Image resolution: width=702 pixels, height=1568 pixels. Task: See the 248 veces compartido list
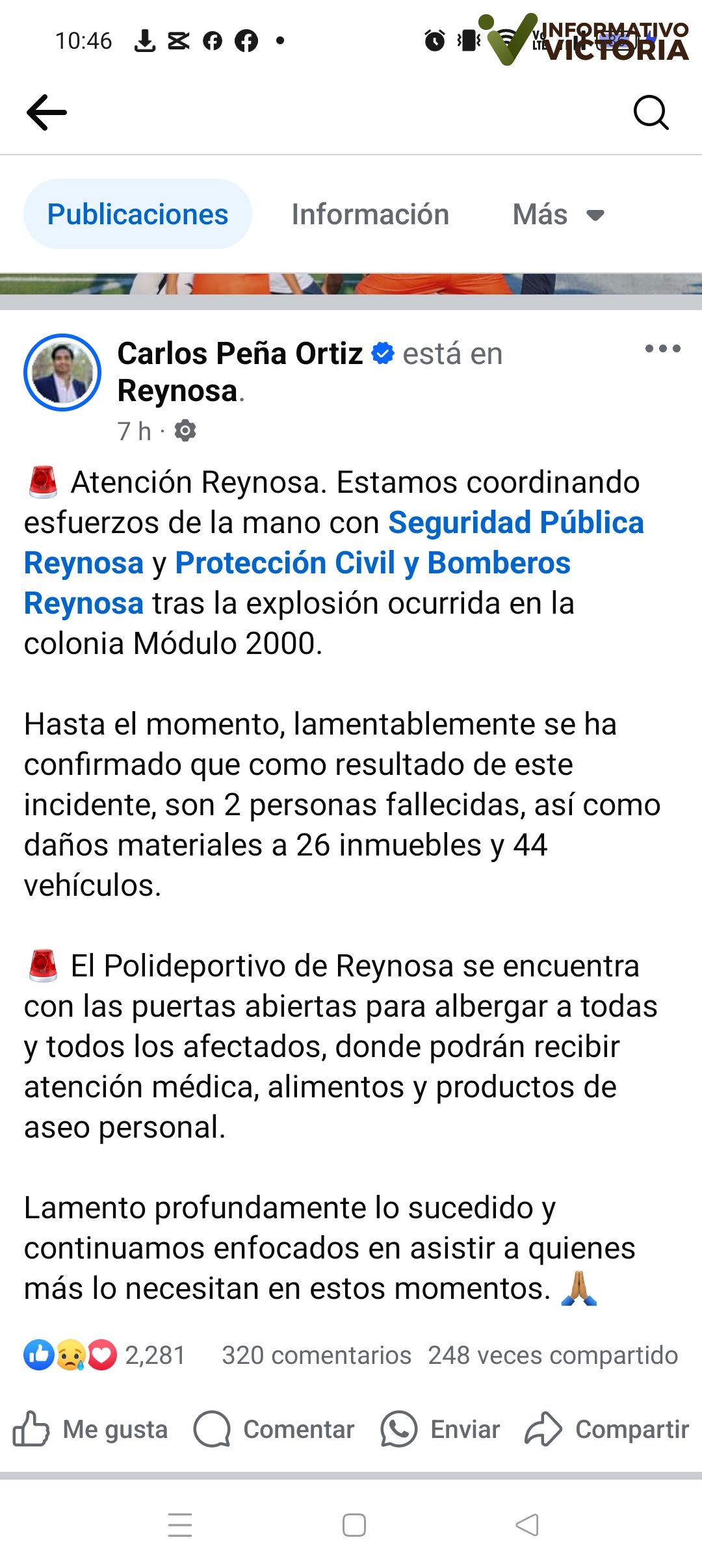553,1355
